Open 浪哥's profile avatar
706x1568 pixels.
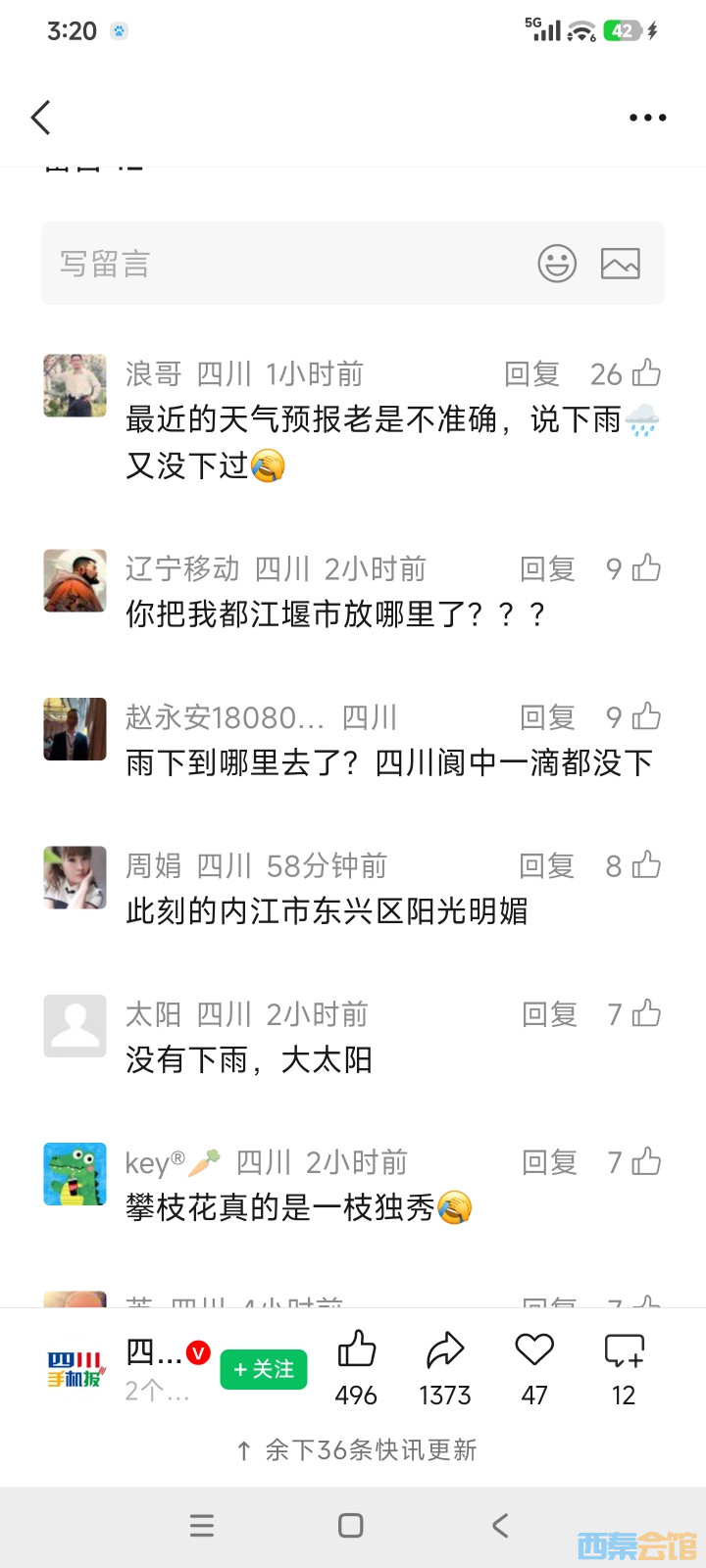[x=75, y=385]
